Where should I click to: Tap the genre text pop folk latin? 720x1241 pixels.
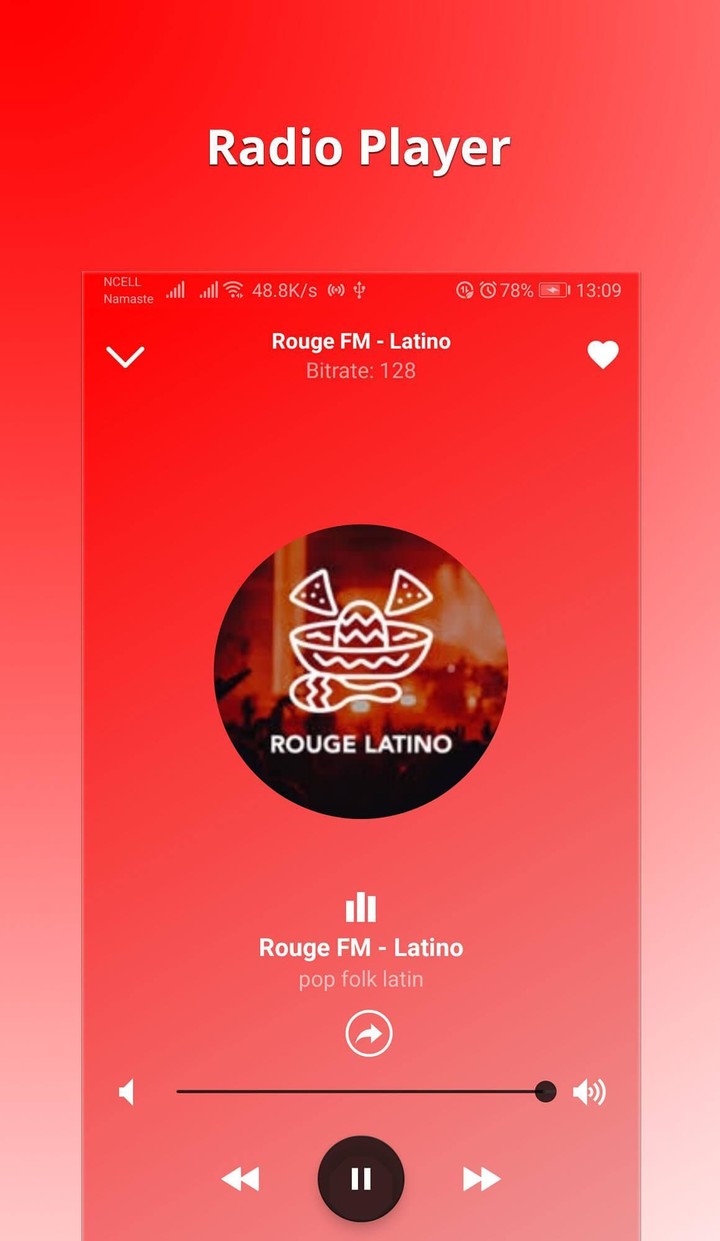(x=361, y=979)
